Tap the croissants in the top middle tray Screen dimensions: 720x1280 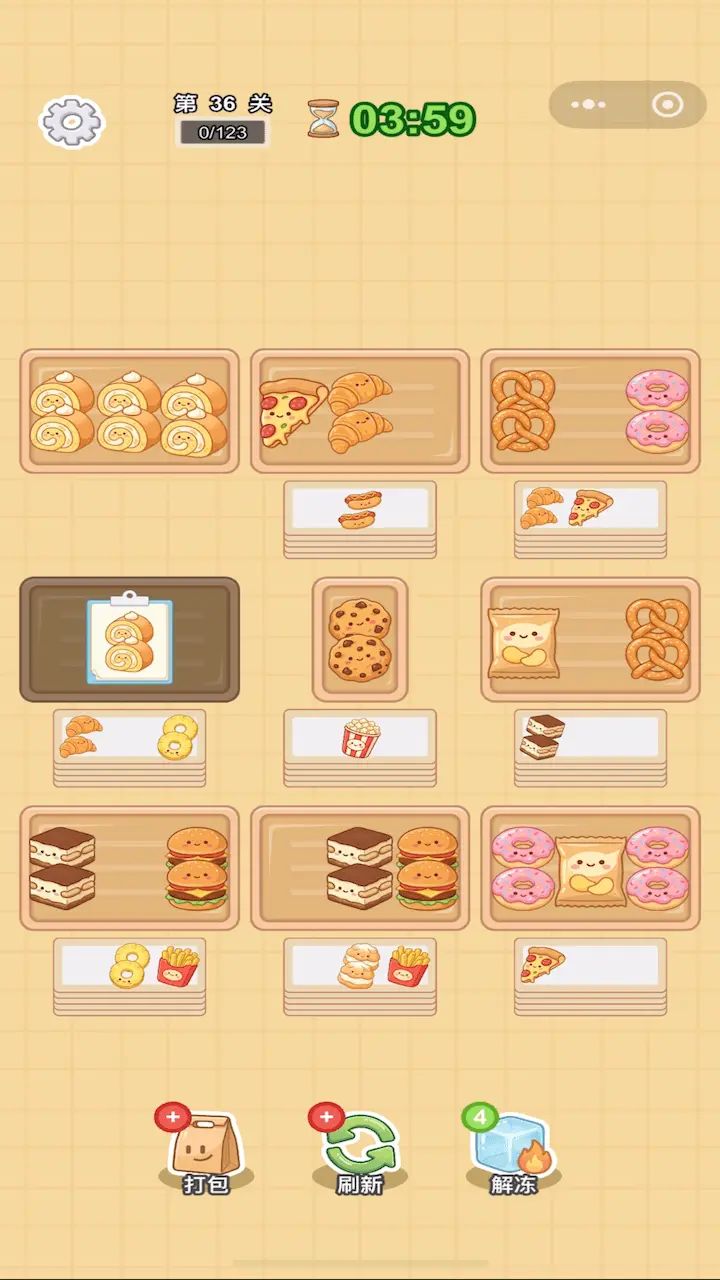361,411
